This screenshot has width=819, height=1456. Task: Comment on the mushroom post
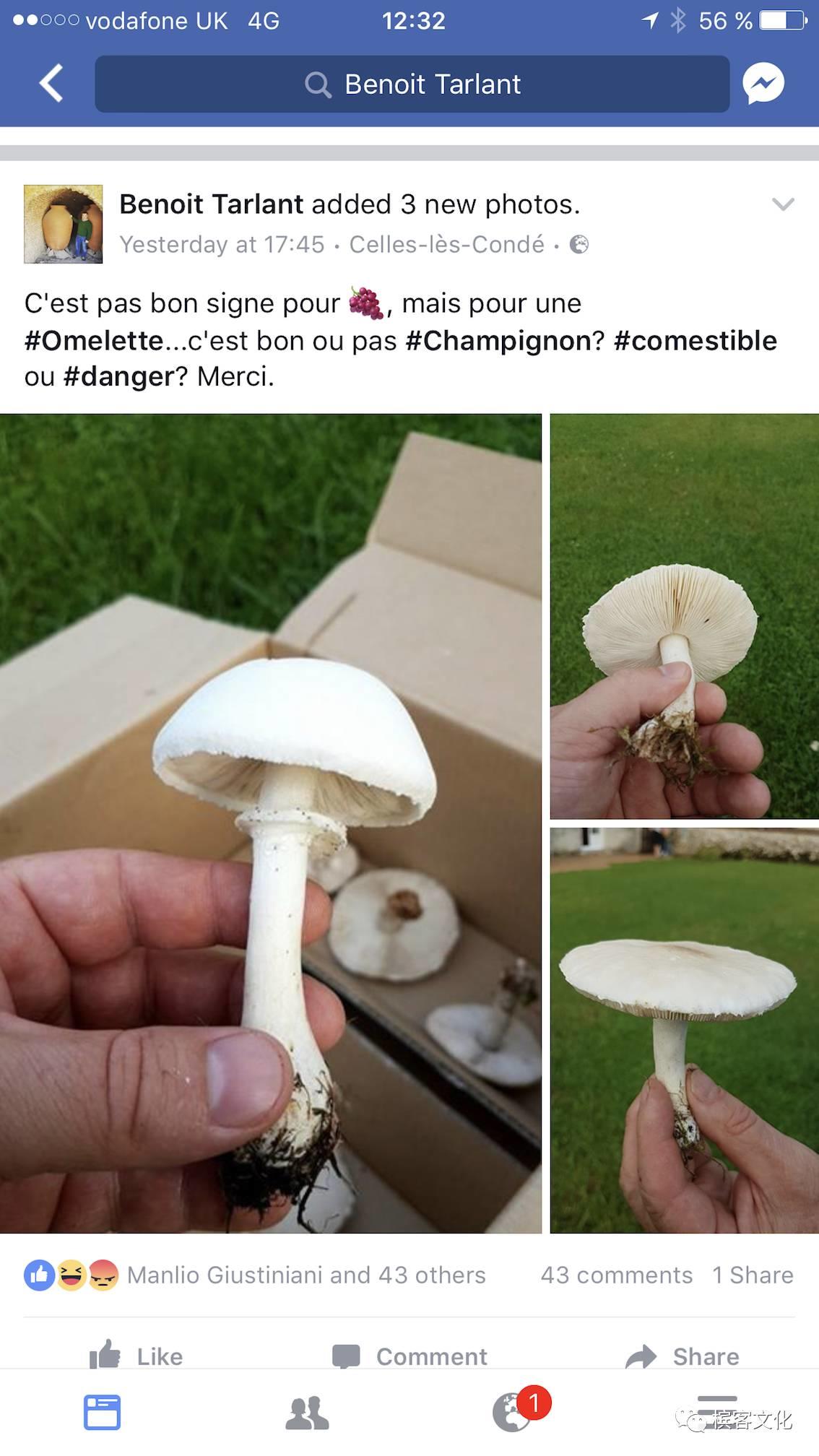(x=409, y=1356)
